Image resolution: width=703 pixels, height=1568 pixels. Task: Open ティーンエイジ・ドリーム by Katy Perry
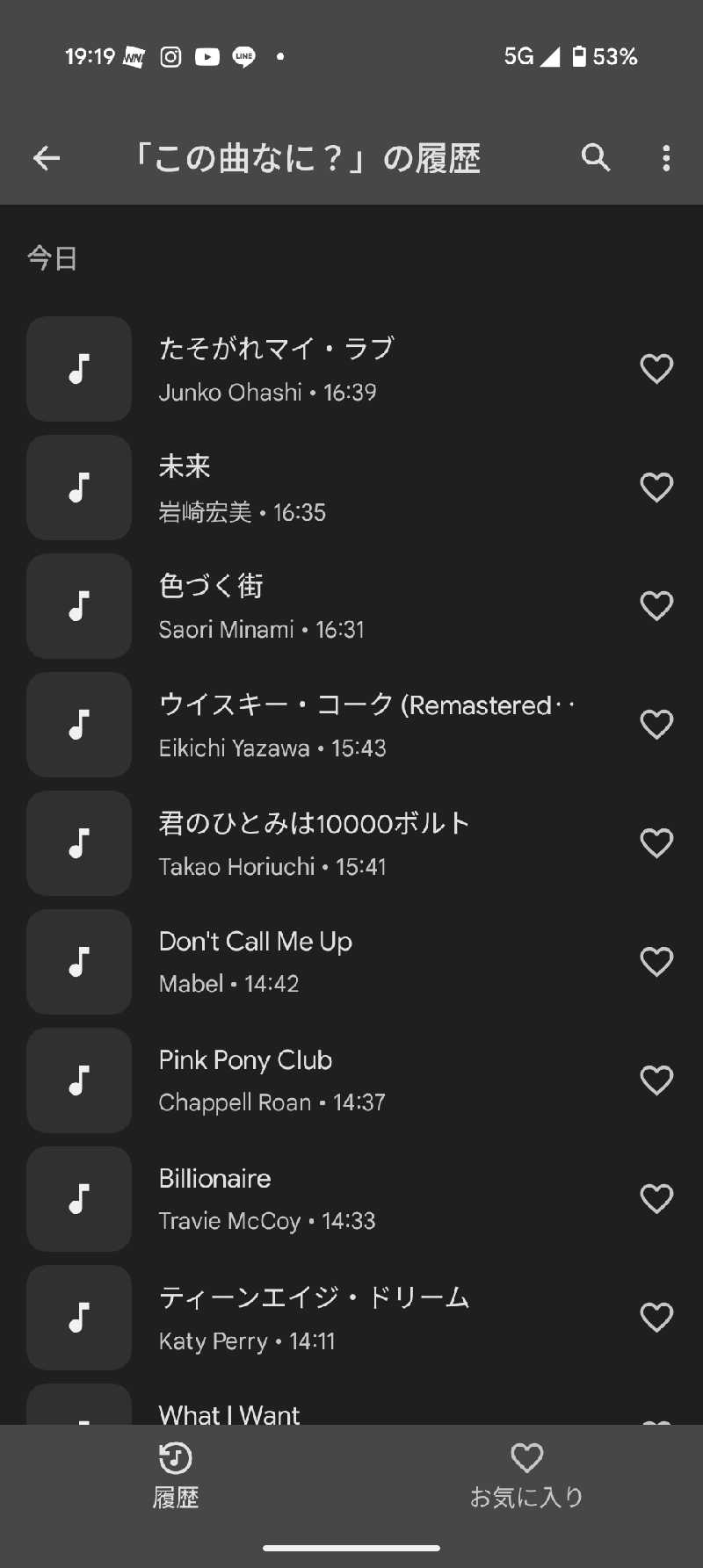click(351, 1318)
